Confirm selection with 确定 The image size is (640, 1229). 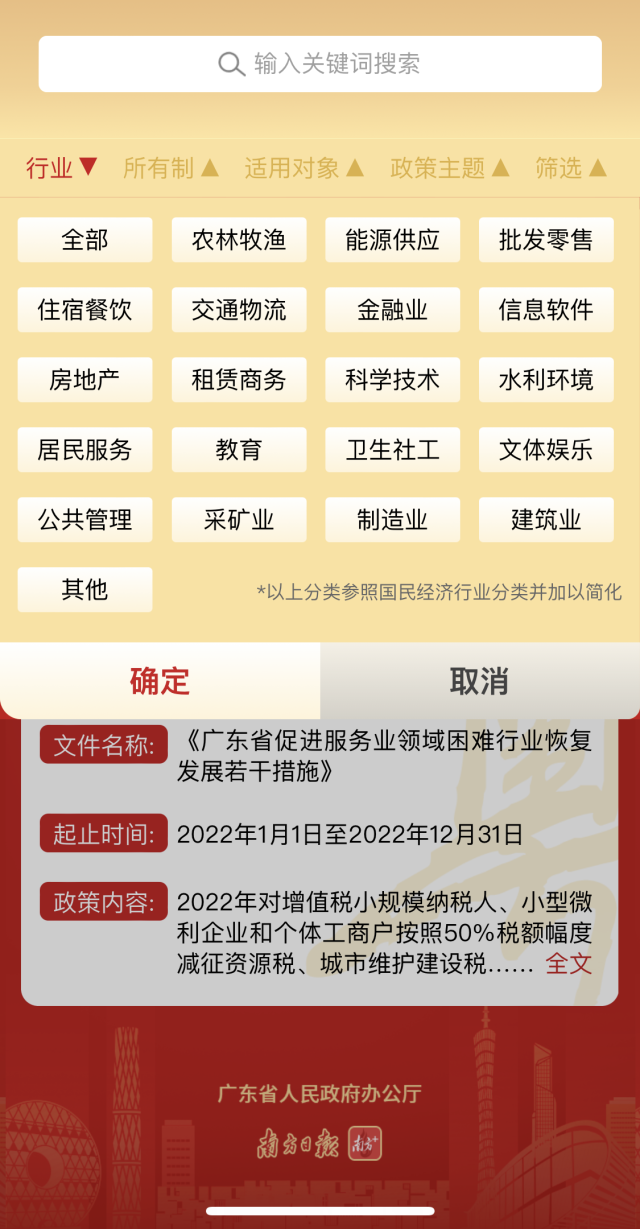tap(160, 681)
